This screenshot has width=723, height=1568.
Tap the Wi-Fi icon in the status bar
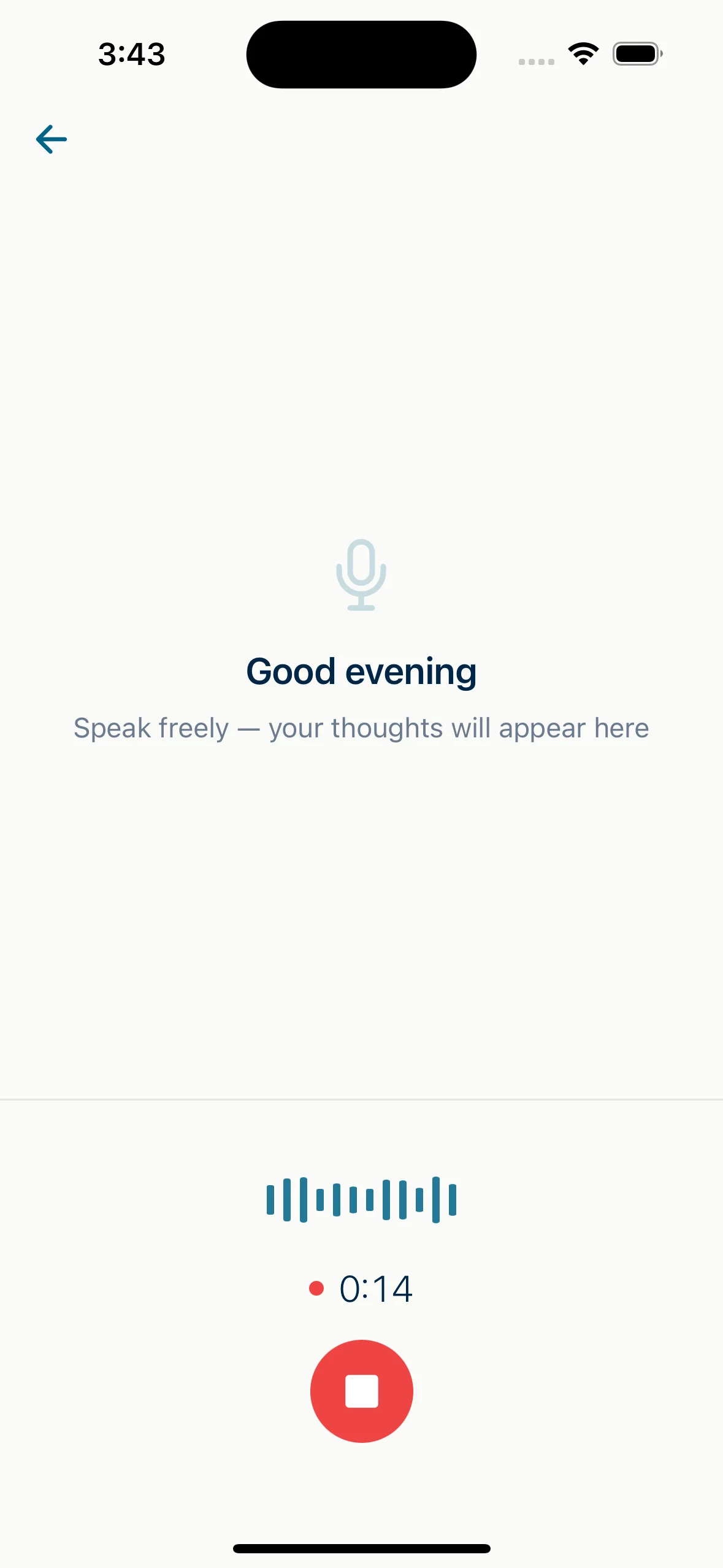point(582,54)
